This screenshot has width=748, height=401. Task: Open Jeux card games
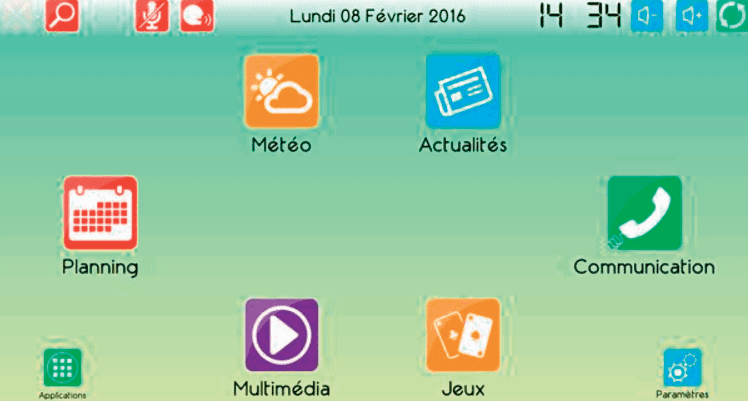point(463,335)
